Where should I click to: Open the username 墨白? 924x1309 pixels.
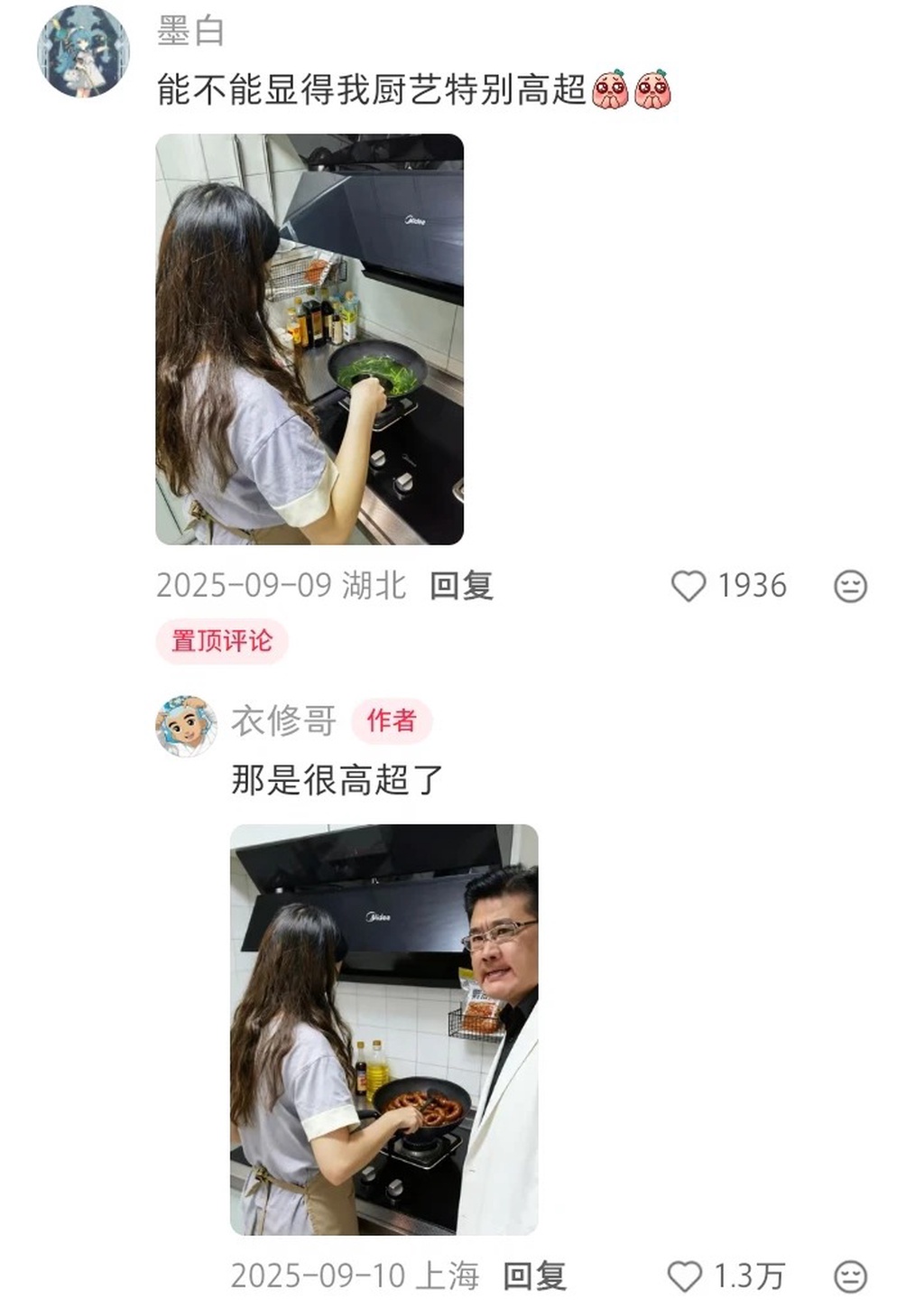190,32
